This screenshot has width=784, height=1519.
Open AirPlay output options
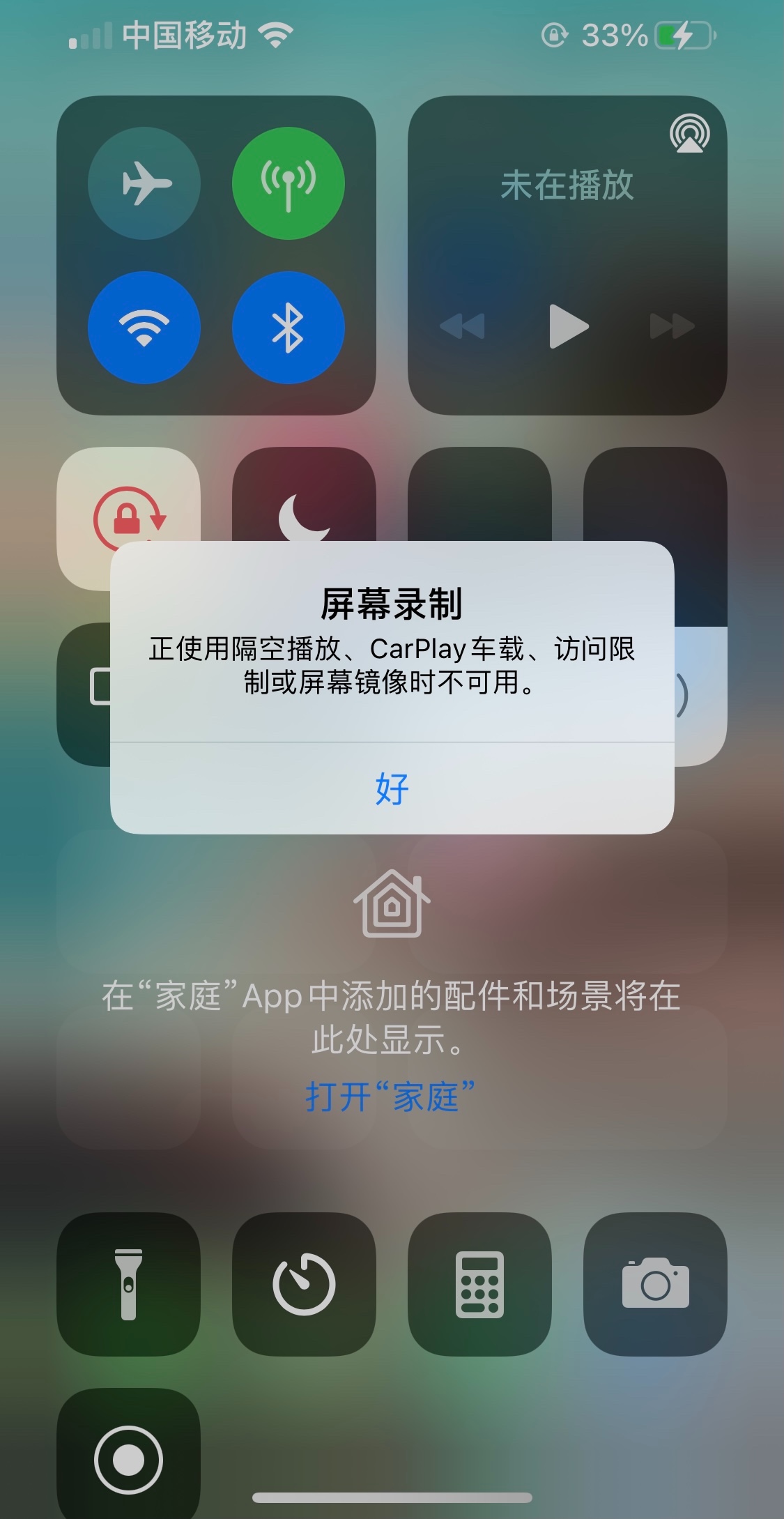689,134
